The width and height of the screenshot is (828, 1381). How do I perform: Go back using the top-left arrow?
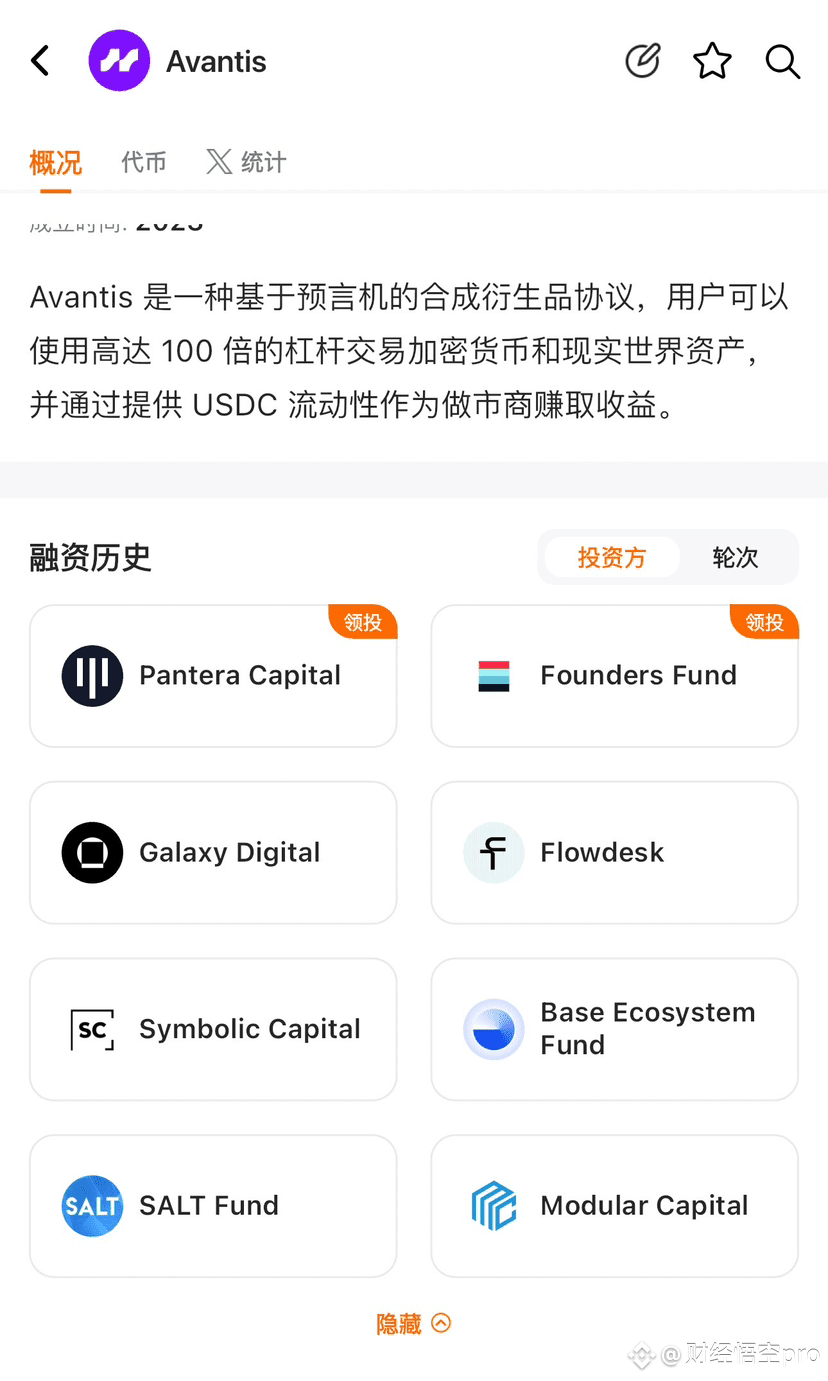point(40,61)
